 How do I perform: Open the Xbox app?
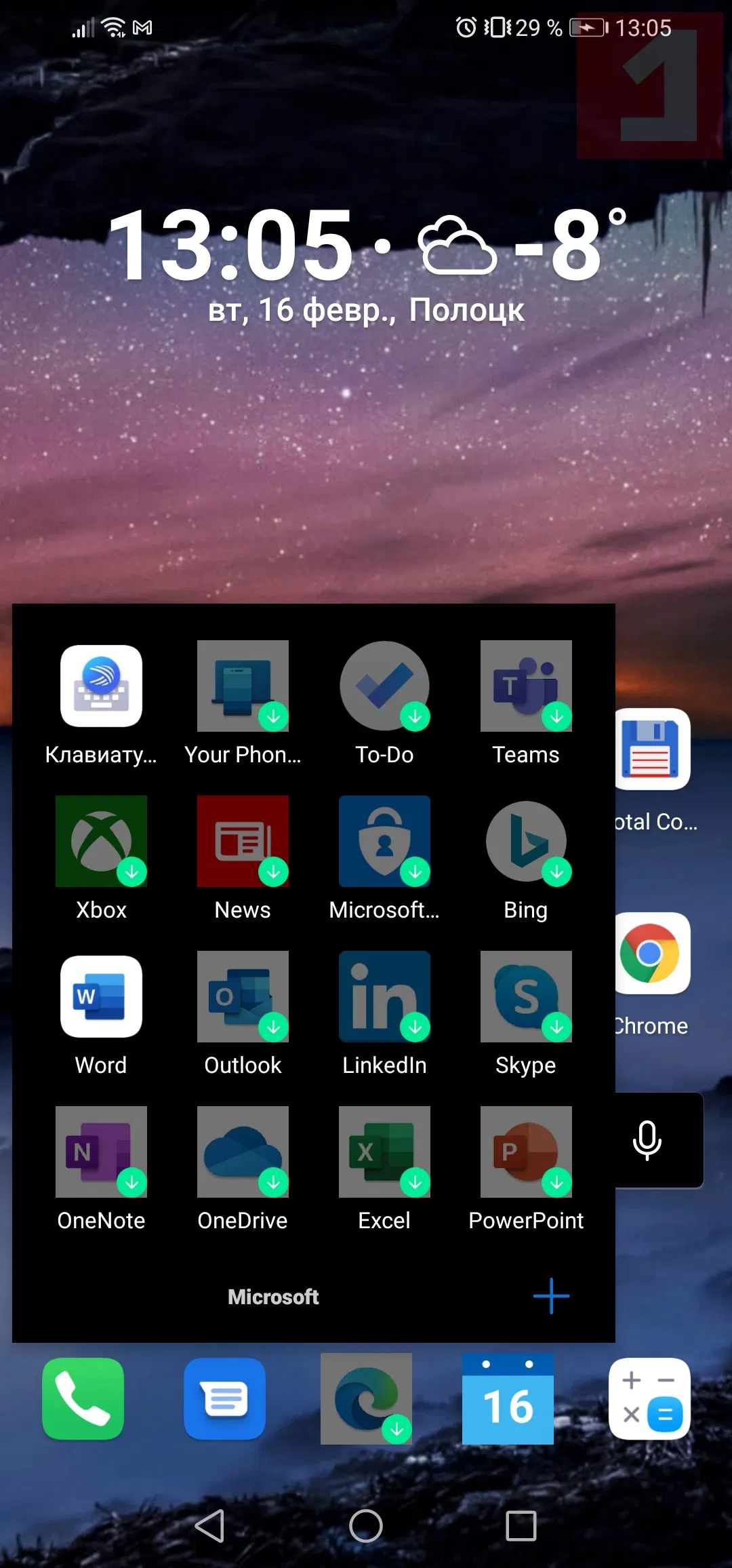[x=101, y=841]
